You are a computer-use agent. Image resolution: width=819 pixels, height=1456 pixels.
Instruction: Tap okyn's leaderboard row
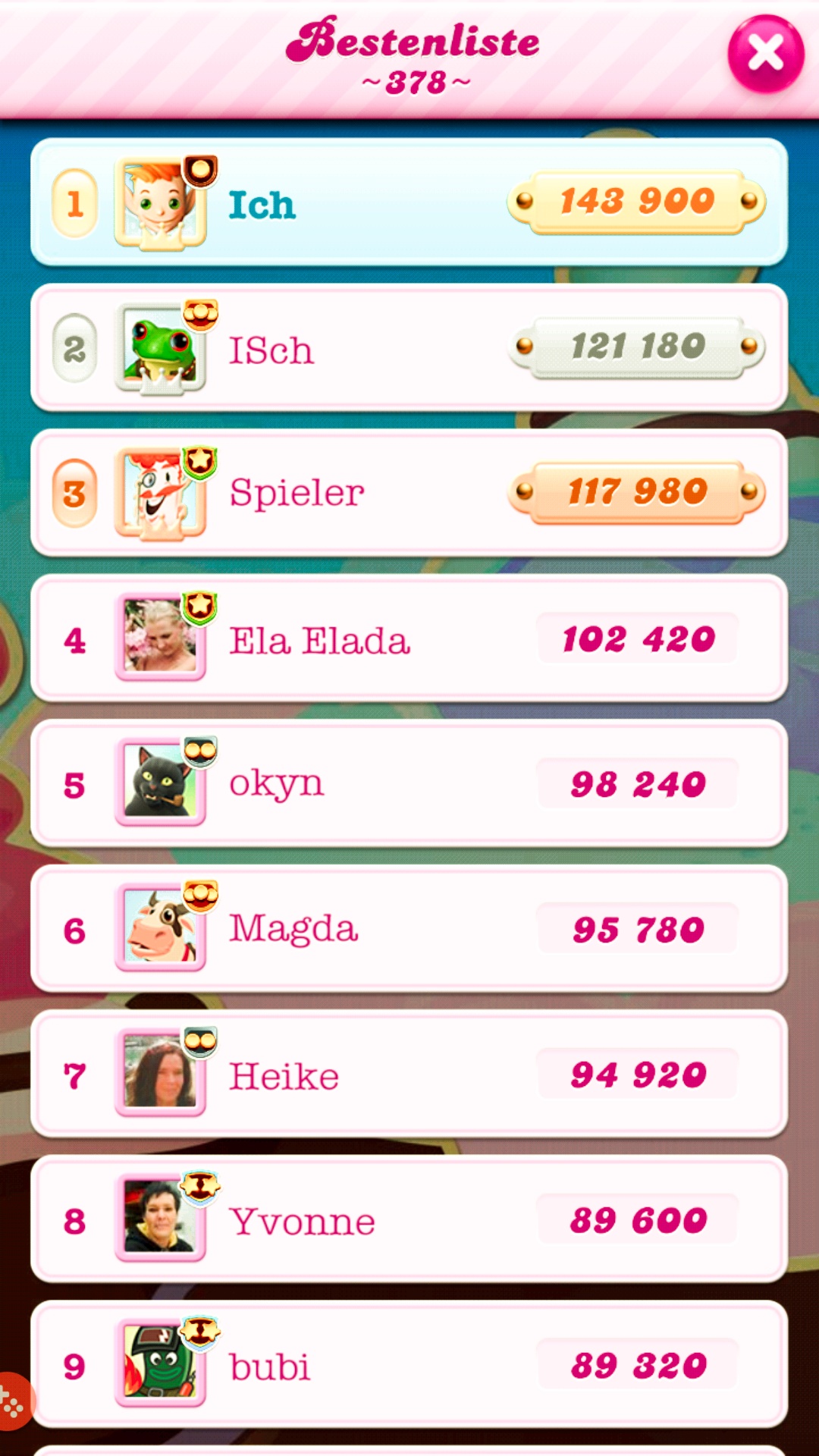point(409,783)
